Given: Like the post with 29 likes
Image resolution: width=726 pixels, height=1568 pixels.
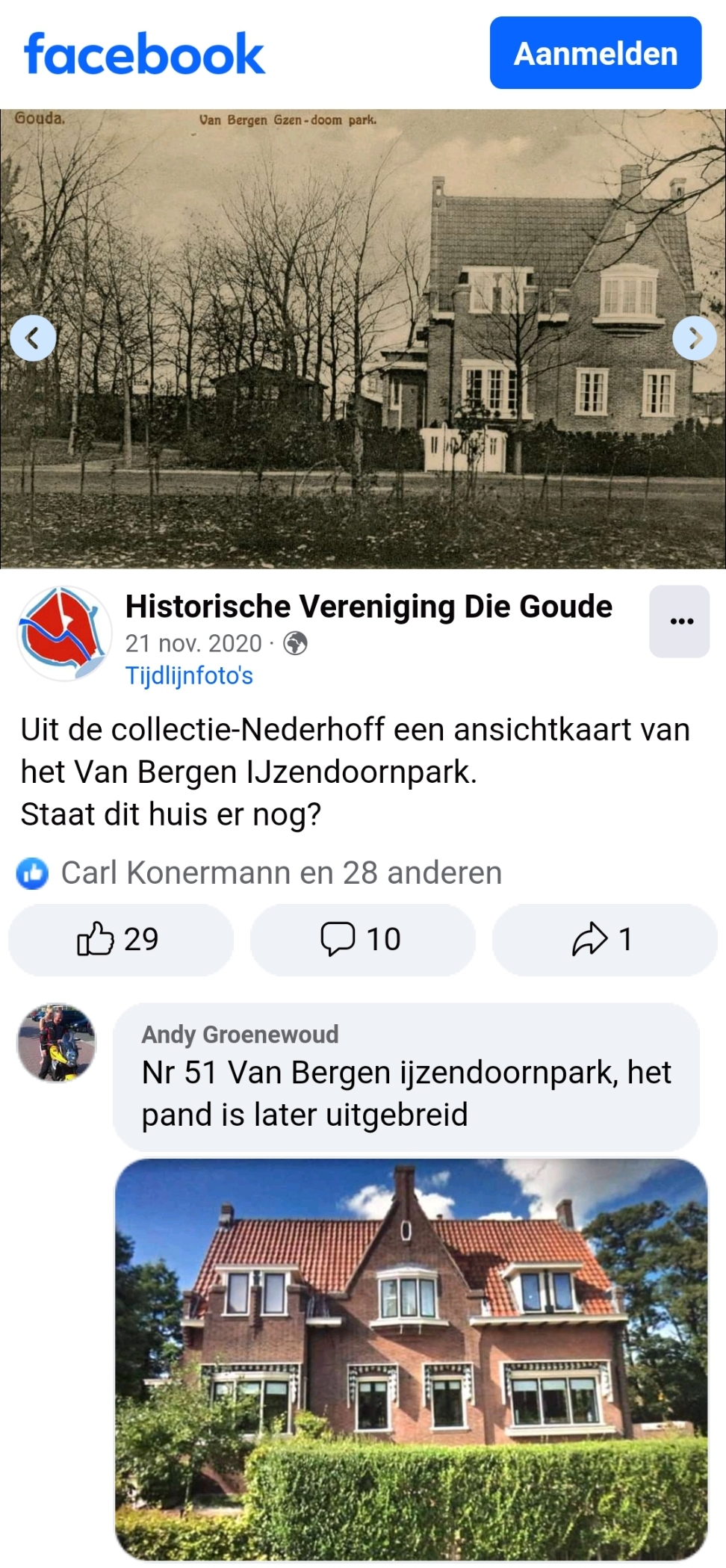Looking at the screenshot, I should click(x=120, y=939).
